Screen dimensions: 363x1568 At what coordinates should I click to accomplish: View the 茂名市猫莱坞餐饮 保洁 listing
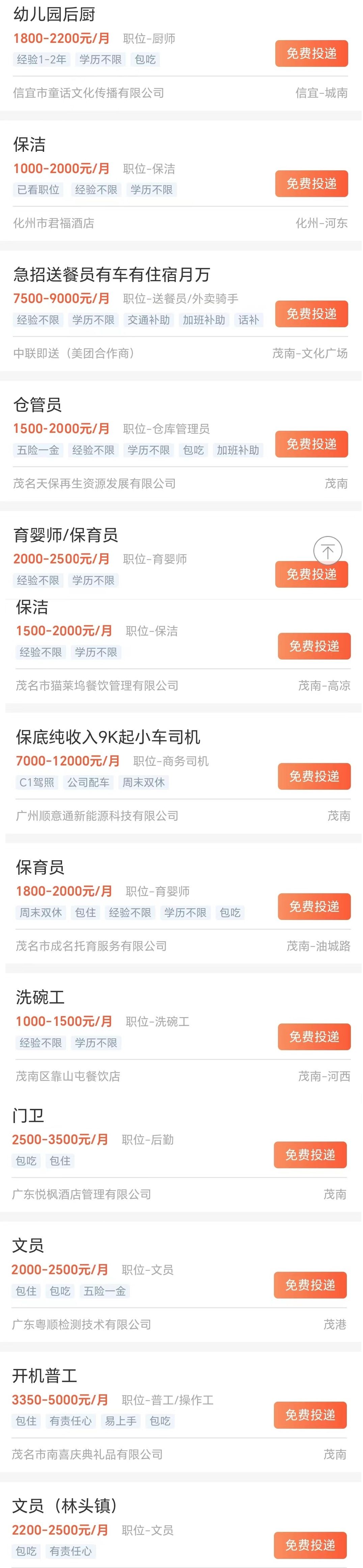click(x=32, y=608)
